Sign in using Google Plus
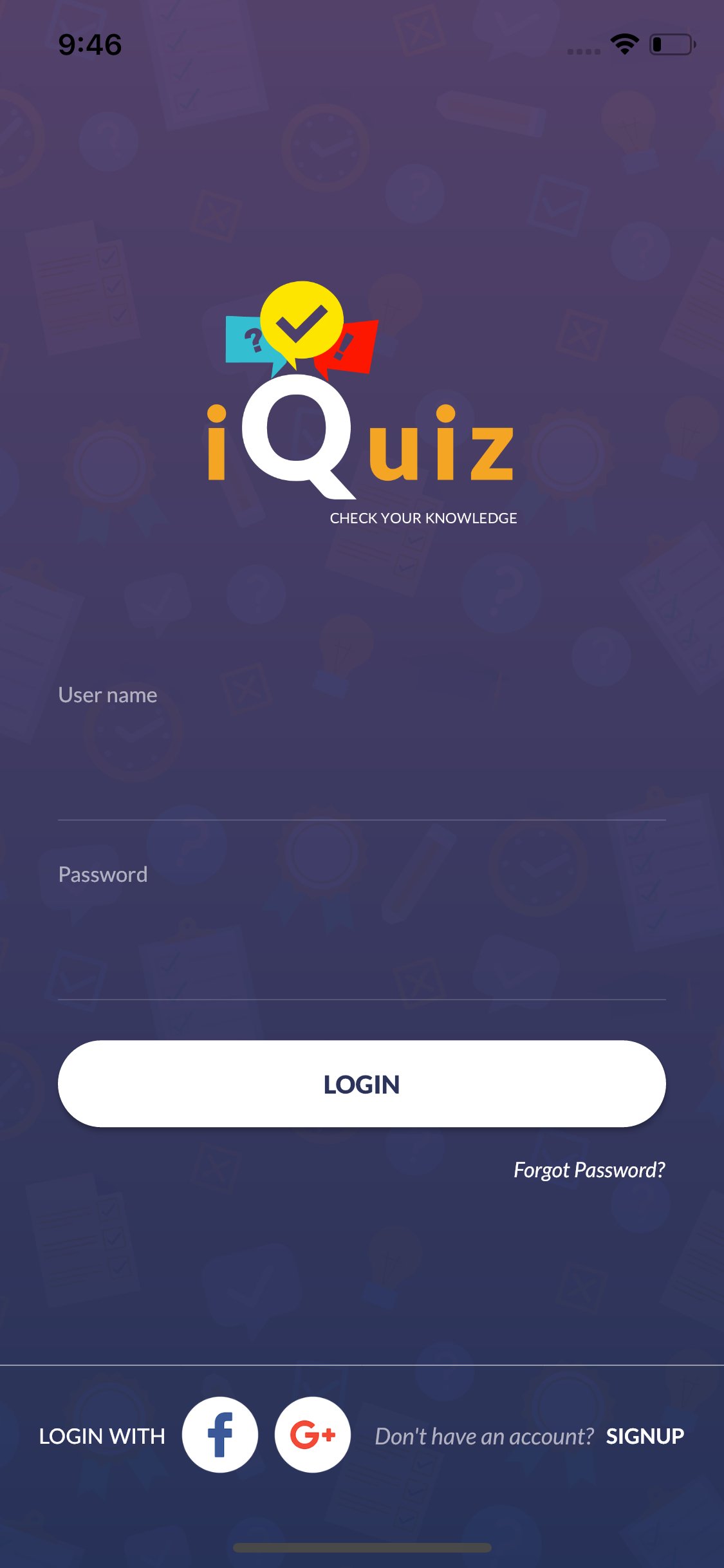The height and width of the screenshot is (1568, 724). click(313, 1435)
